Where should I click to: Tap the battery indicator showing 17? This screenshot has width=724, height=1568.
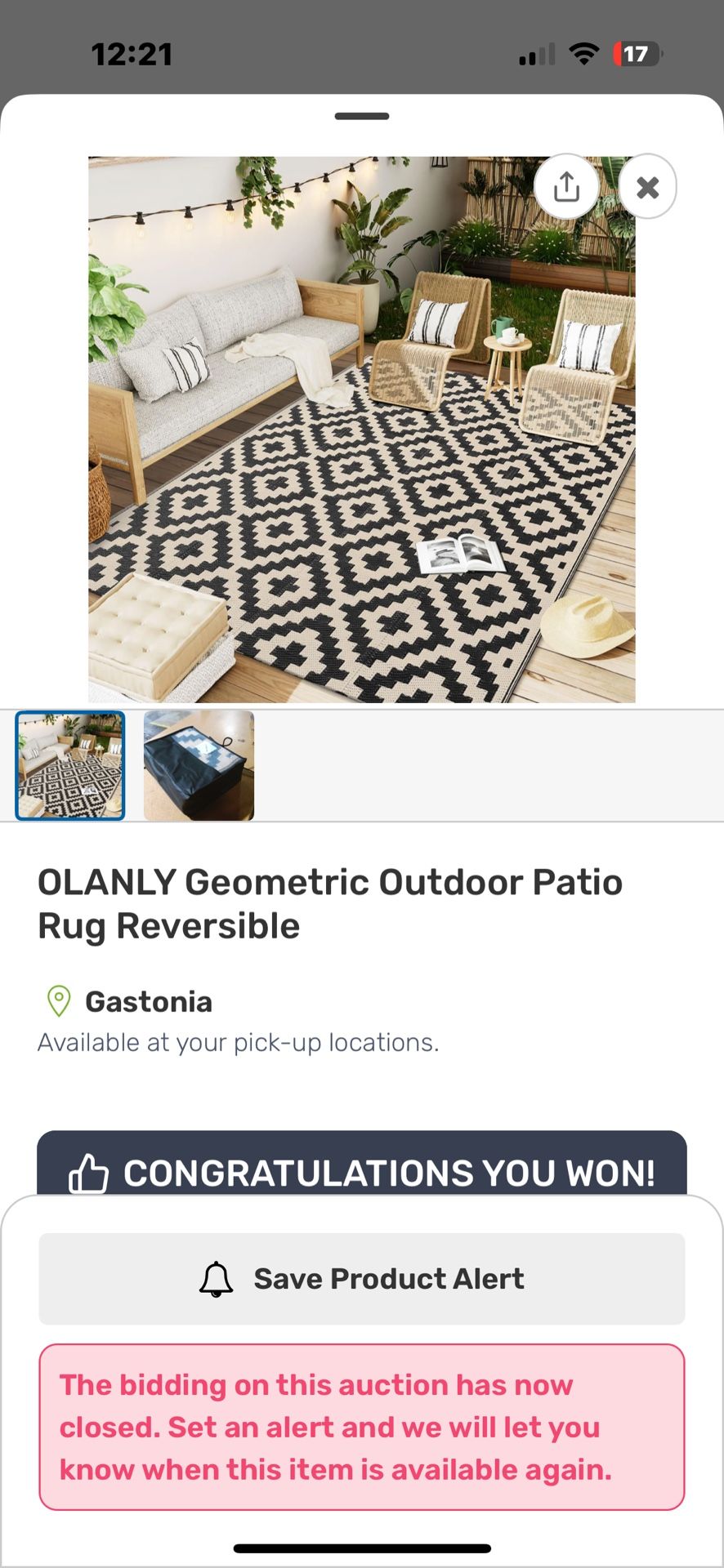coord(636,54)
